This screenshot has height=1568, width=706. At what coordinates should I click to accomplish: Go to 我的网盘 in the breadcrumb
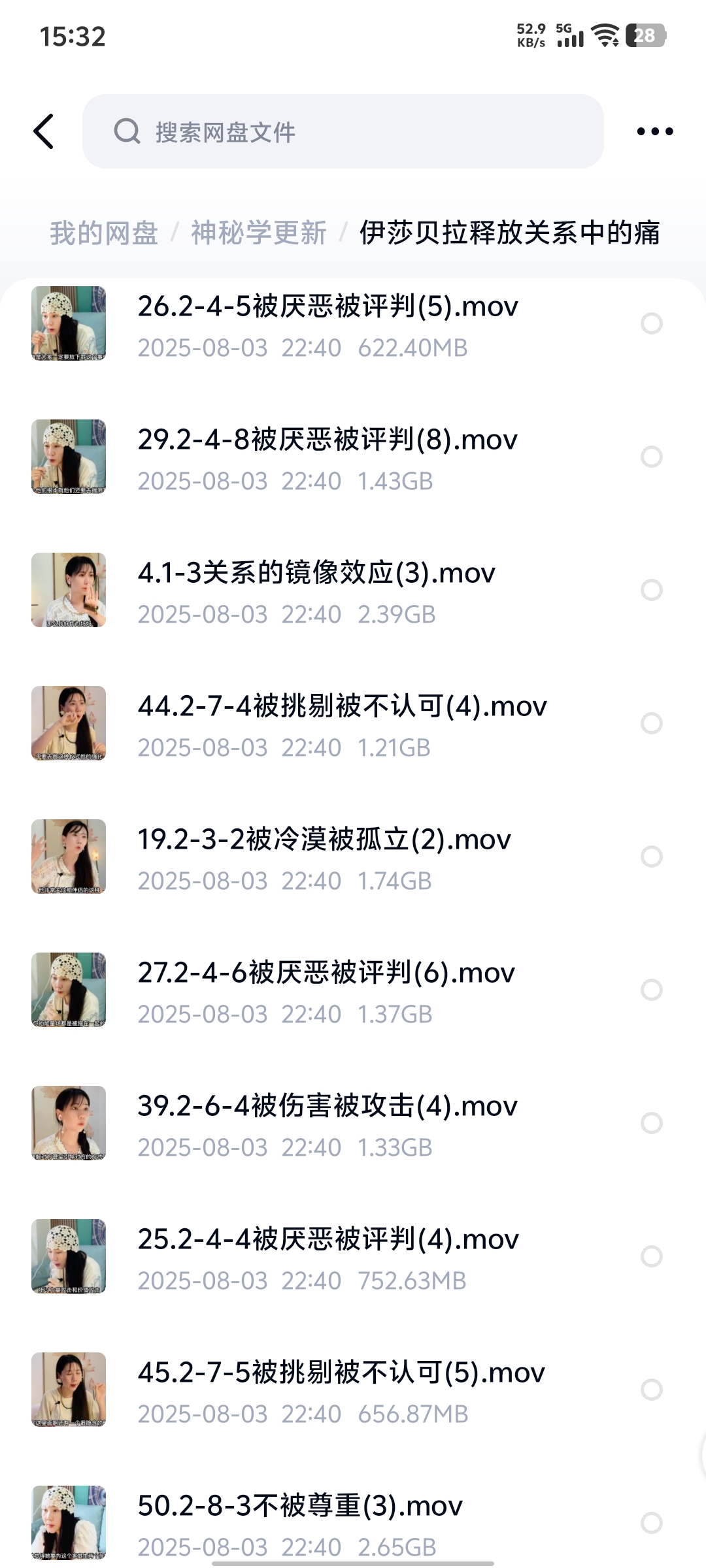(x=104, y=233)
